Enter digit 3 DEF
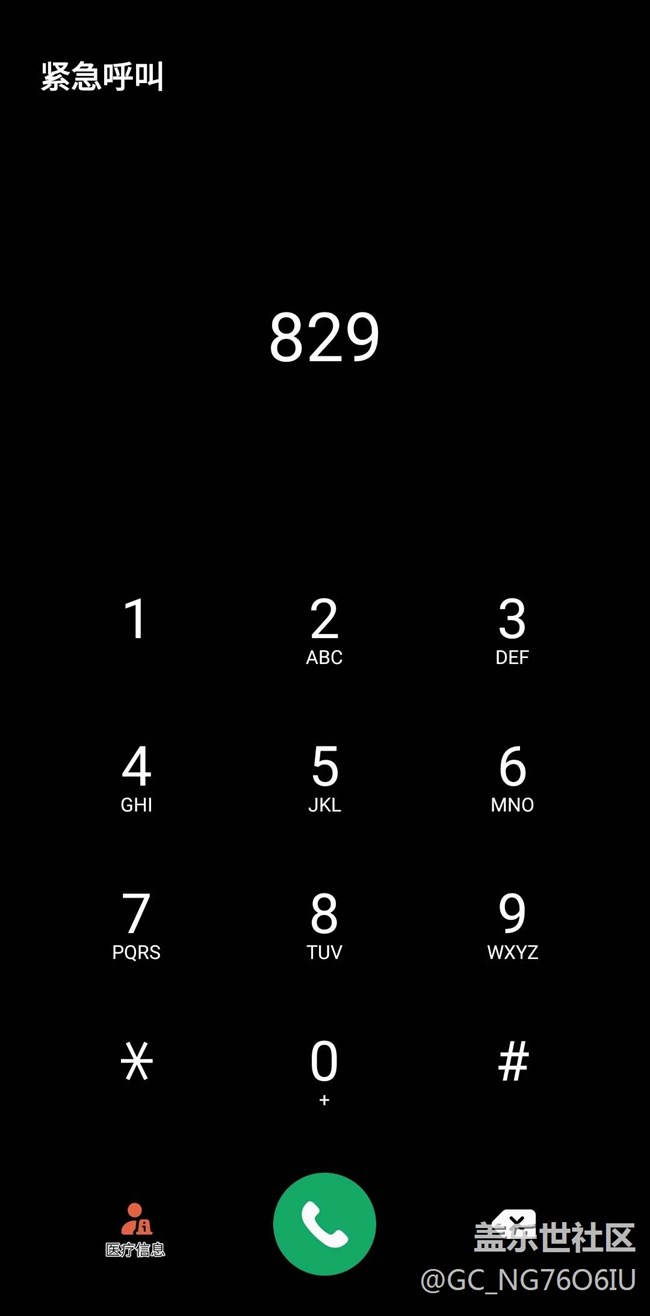Viewport: 650px width, 1316px height. pos(512,630)
